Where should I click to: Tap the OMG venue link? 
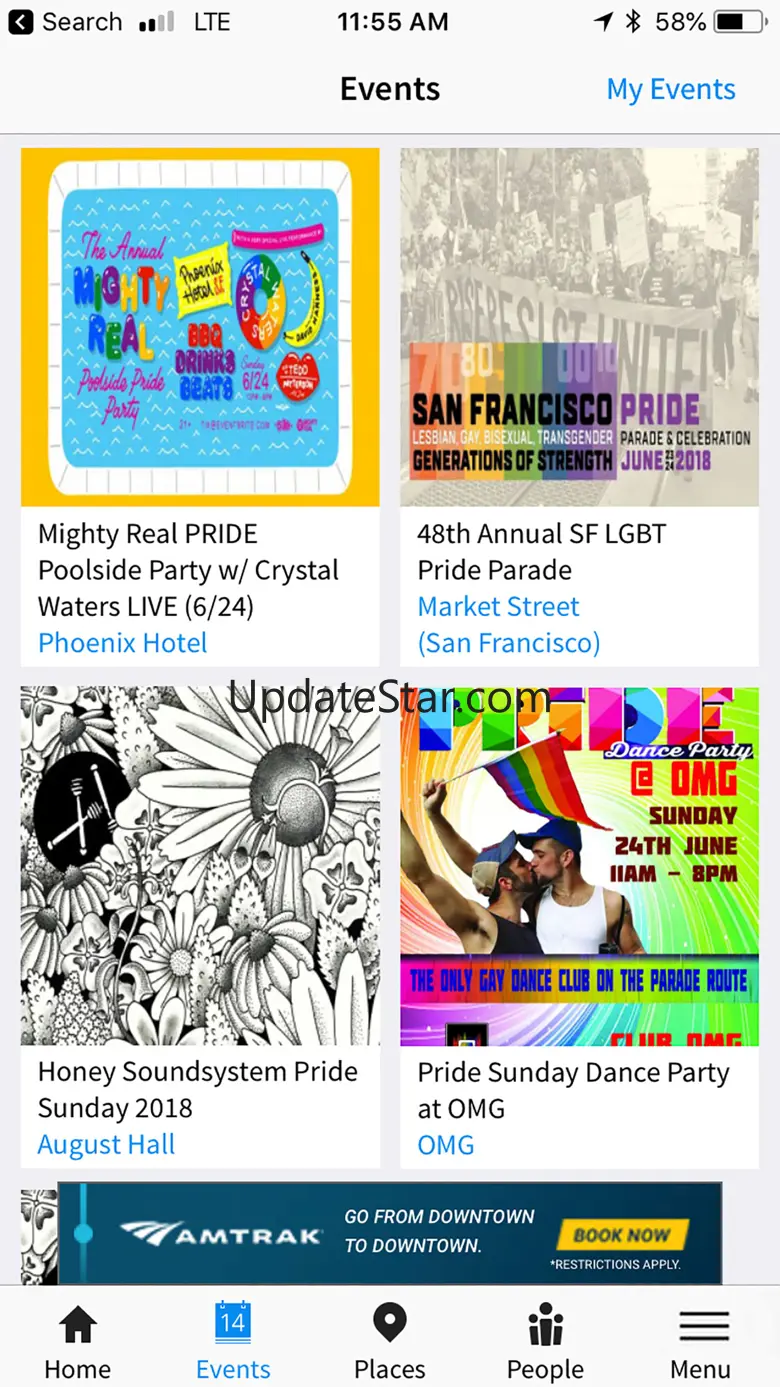(446, 1145)
